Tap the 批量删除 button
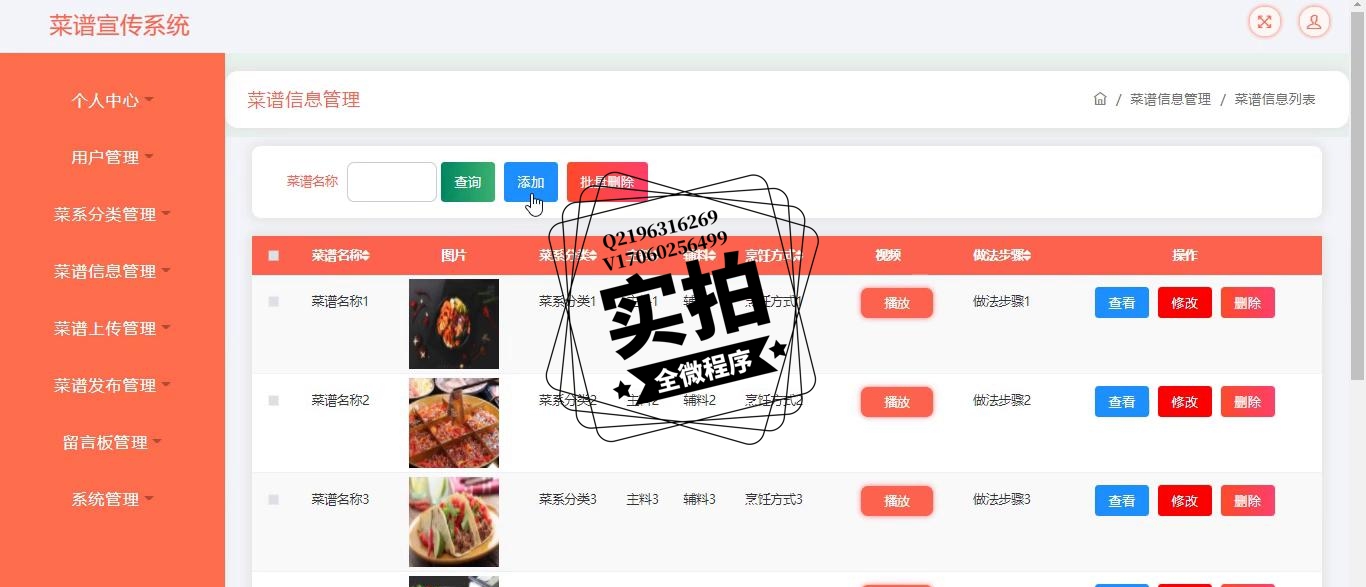 [x=607, y=182]
